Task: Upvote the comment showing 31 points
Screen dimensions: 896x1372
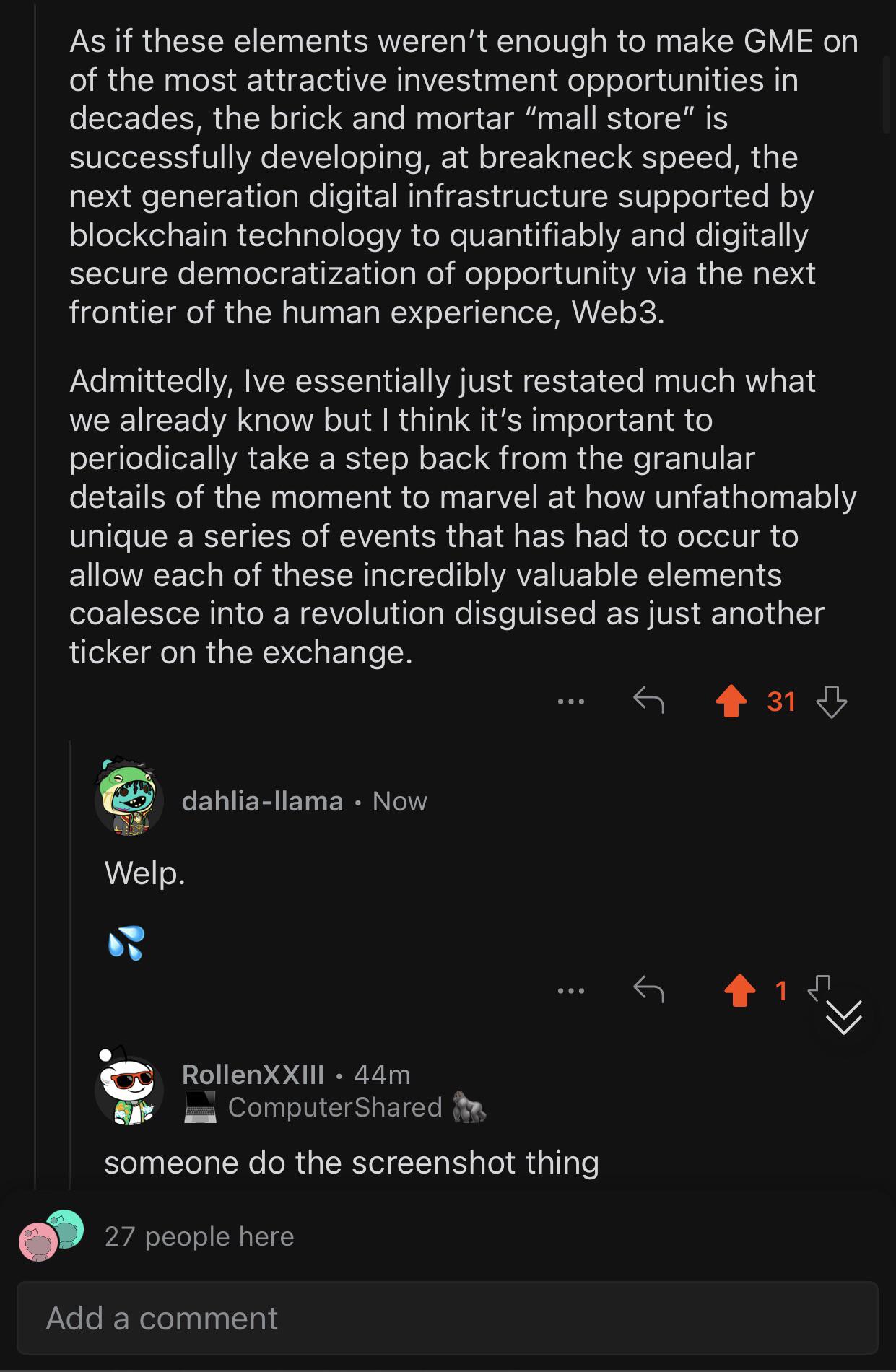Action: tap(731, 701)
